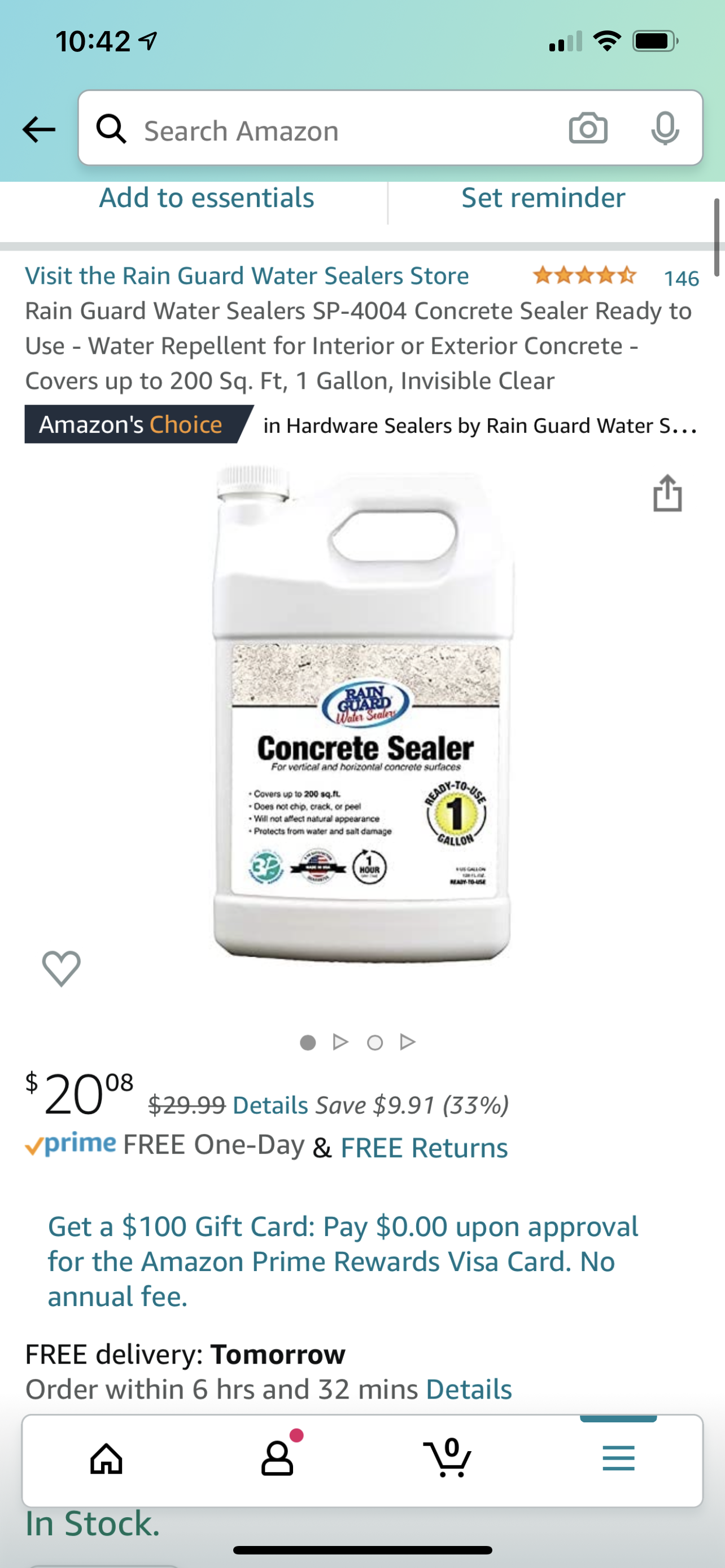Select Set reminder
This screenshot has width=725, height=1568.
[543, 199]
